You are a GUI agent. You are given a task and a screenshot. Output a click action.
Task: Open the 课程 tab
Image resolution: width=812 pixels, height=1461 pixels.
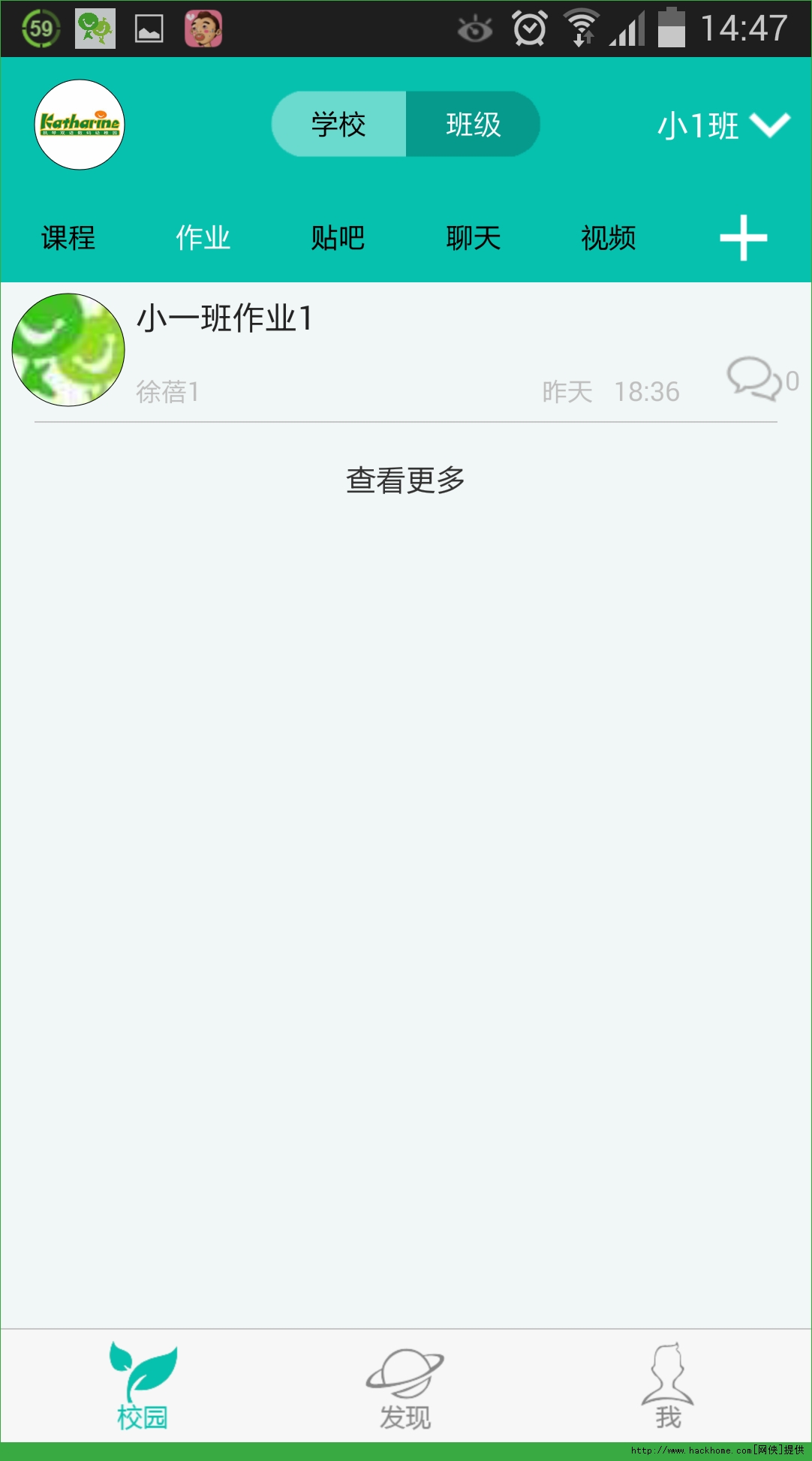click(x=68, y=238)
